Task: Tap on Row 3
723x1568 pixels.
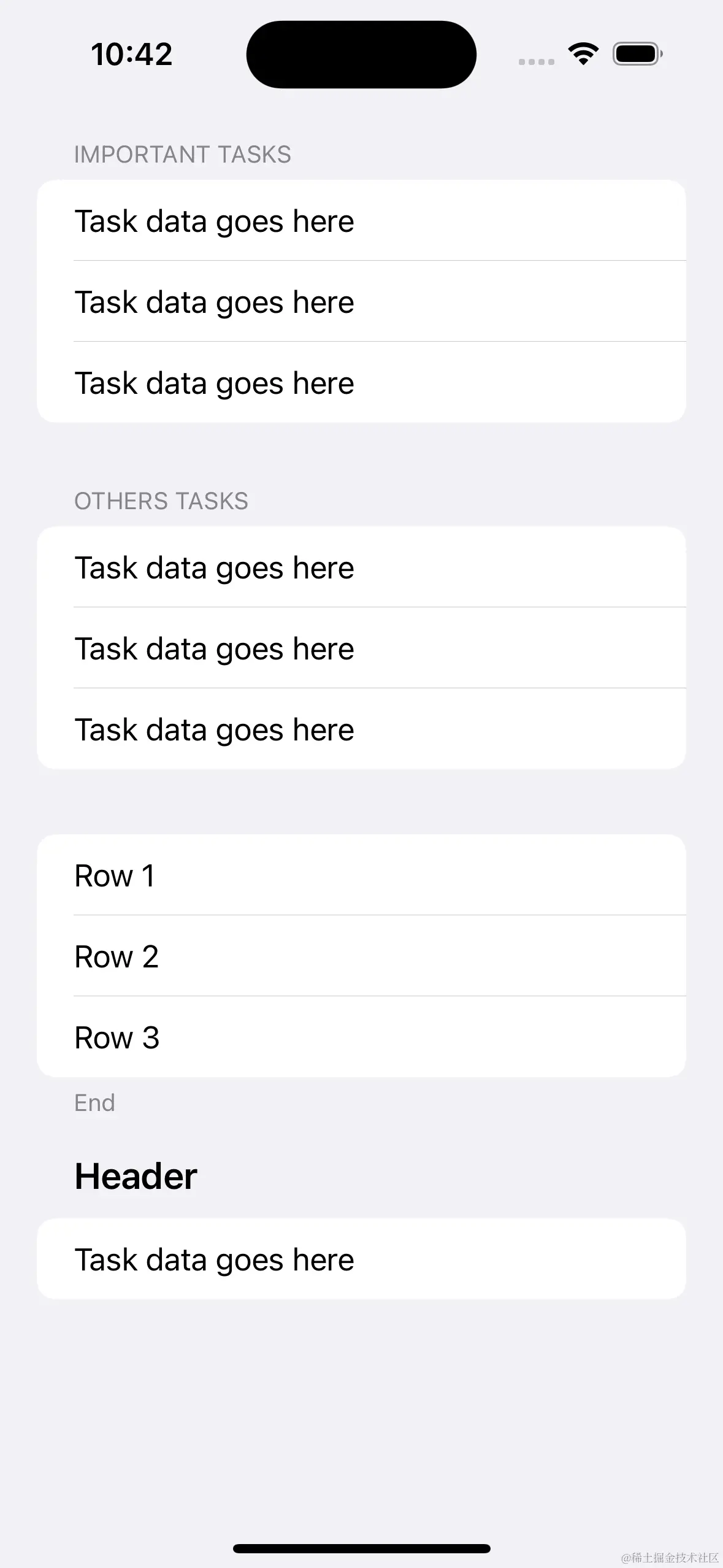Action: coord(361,1037)
